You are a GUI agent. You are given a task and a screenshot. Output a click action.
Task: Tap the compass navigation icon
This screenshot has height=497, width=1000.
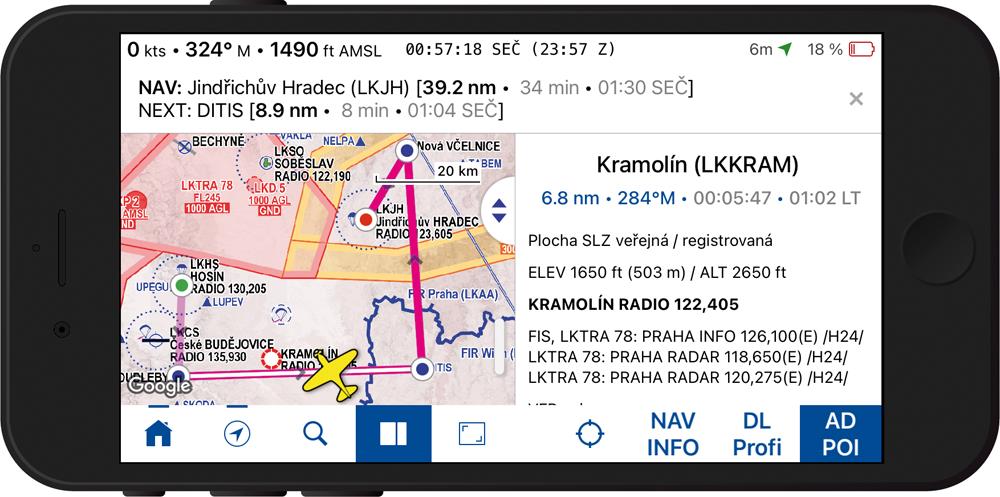click(237, 433)
